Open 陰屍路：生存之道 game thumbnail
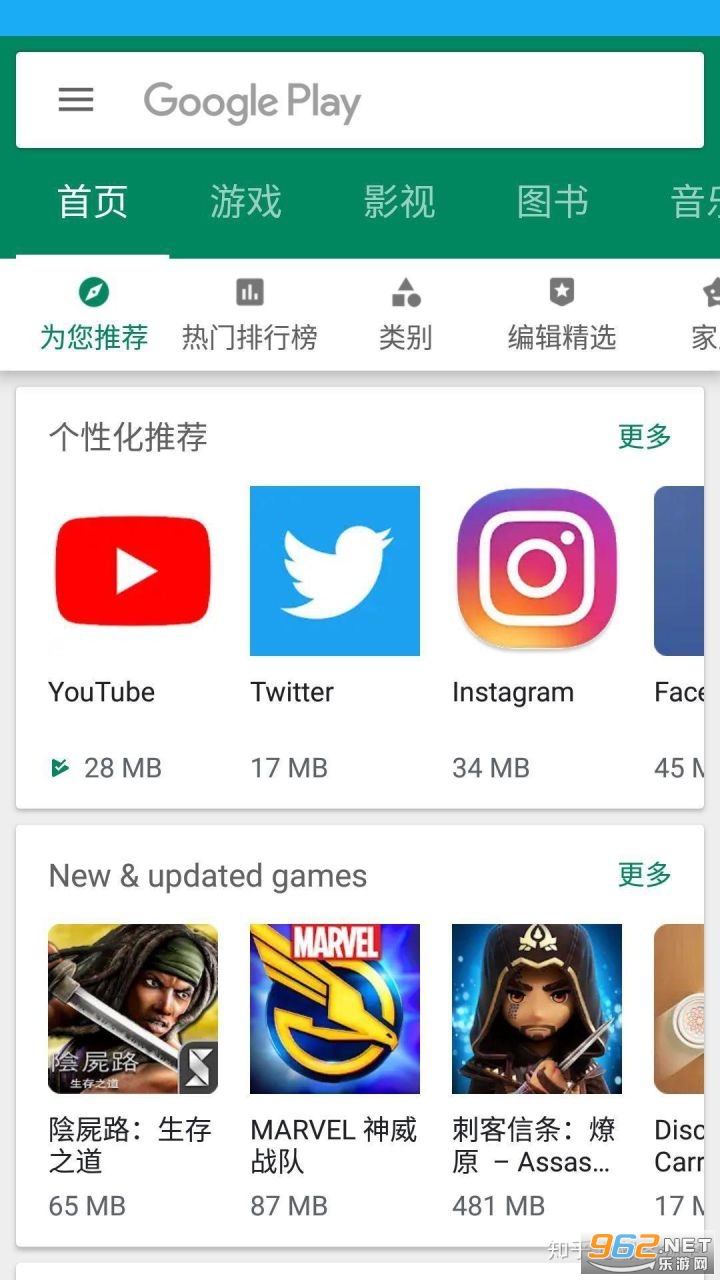This screenshot has width=720, height=1280. (132, 1009)
